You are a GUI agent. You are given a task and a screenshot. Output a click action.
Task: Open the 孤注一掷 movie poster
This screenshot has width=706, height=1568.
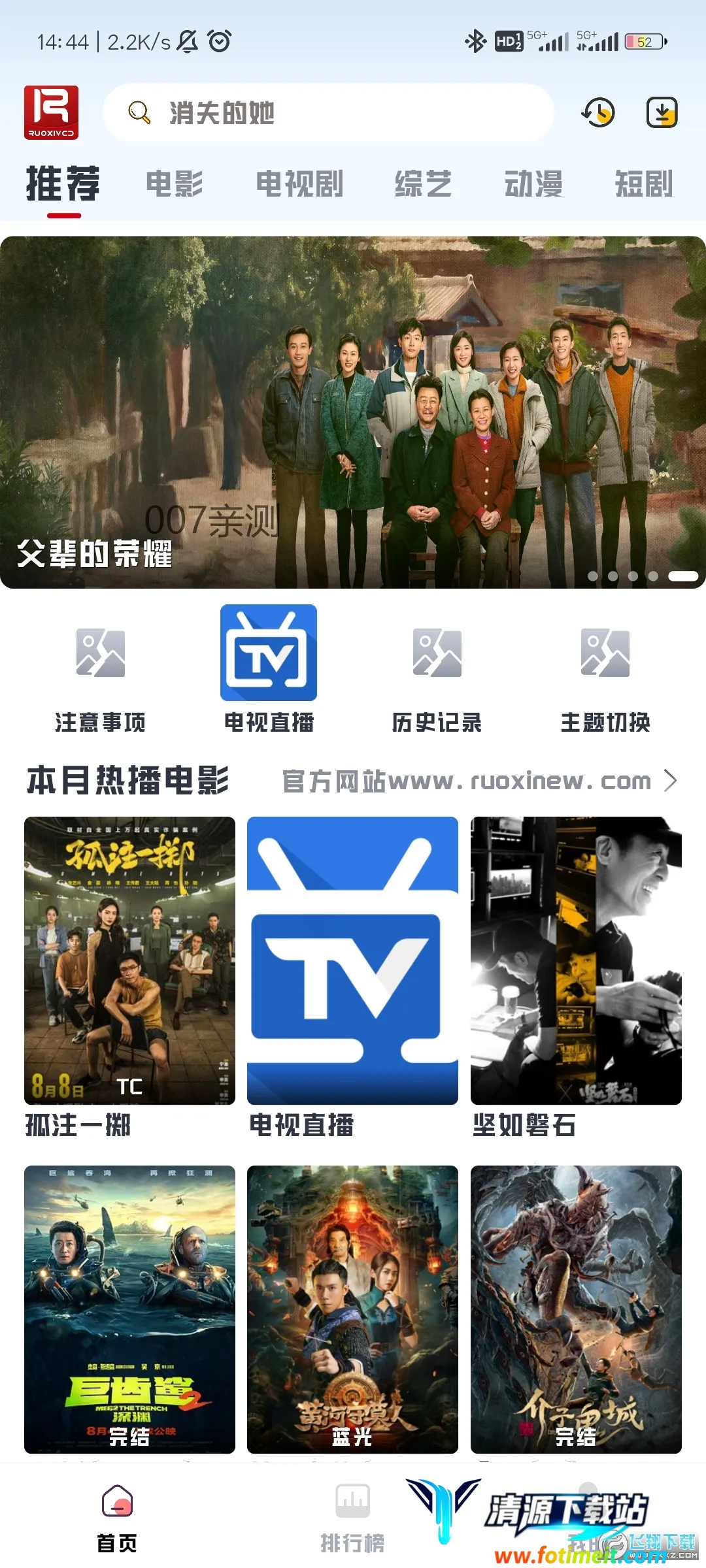129,960
